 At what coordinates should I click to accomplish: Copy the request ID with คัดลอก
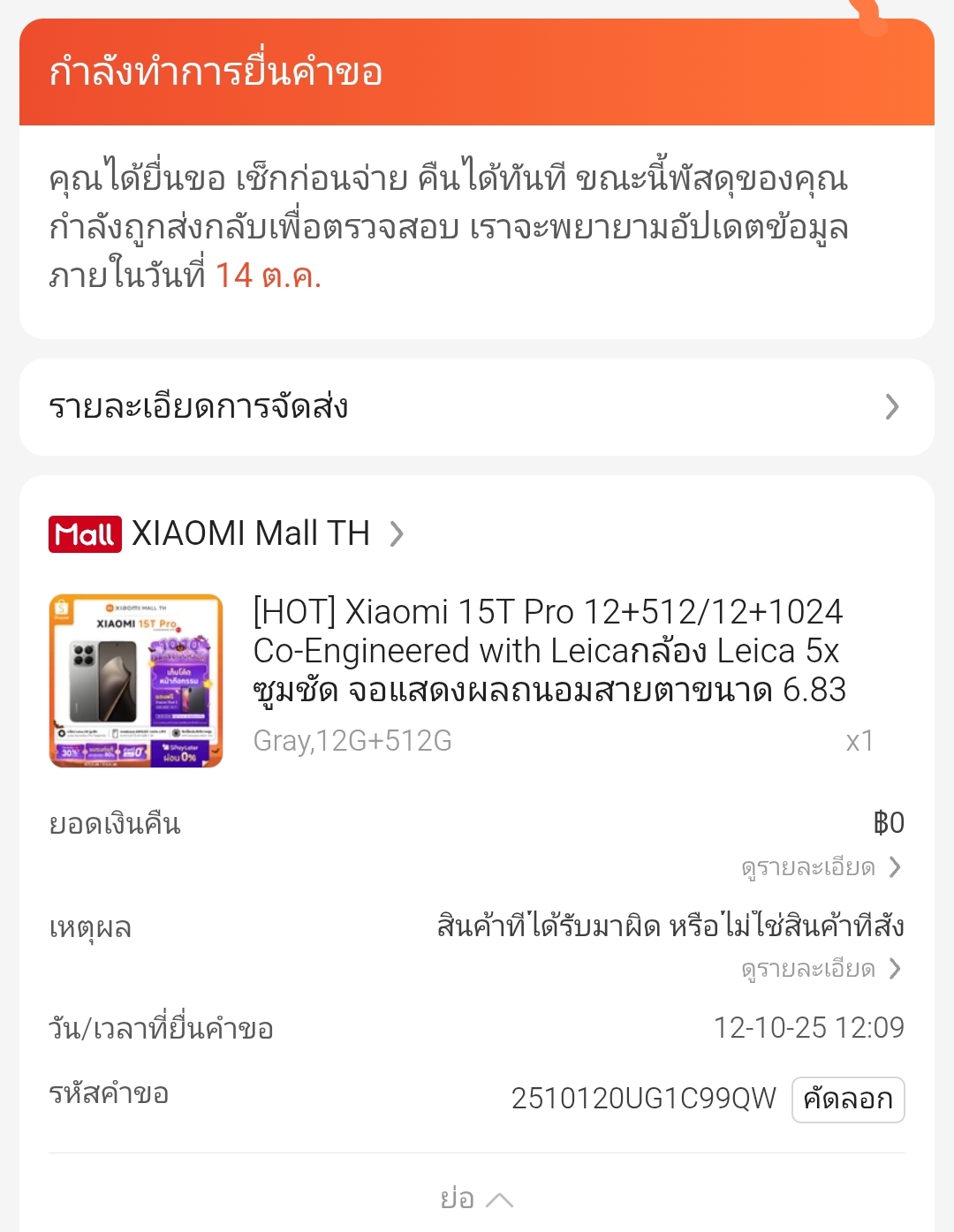point(847,1100)
